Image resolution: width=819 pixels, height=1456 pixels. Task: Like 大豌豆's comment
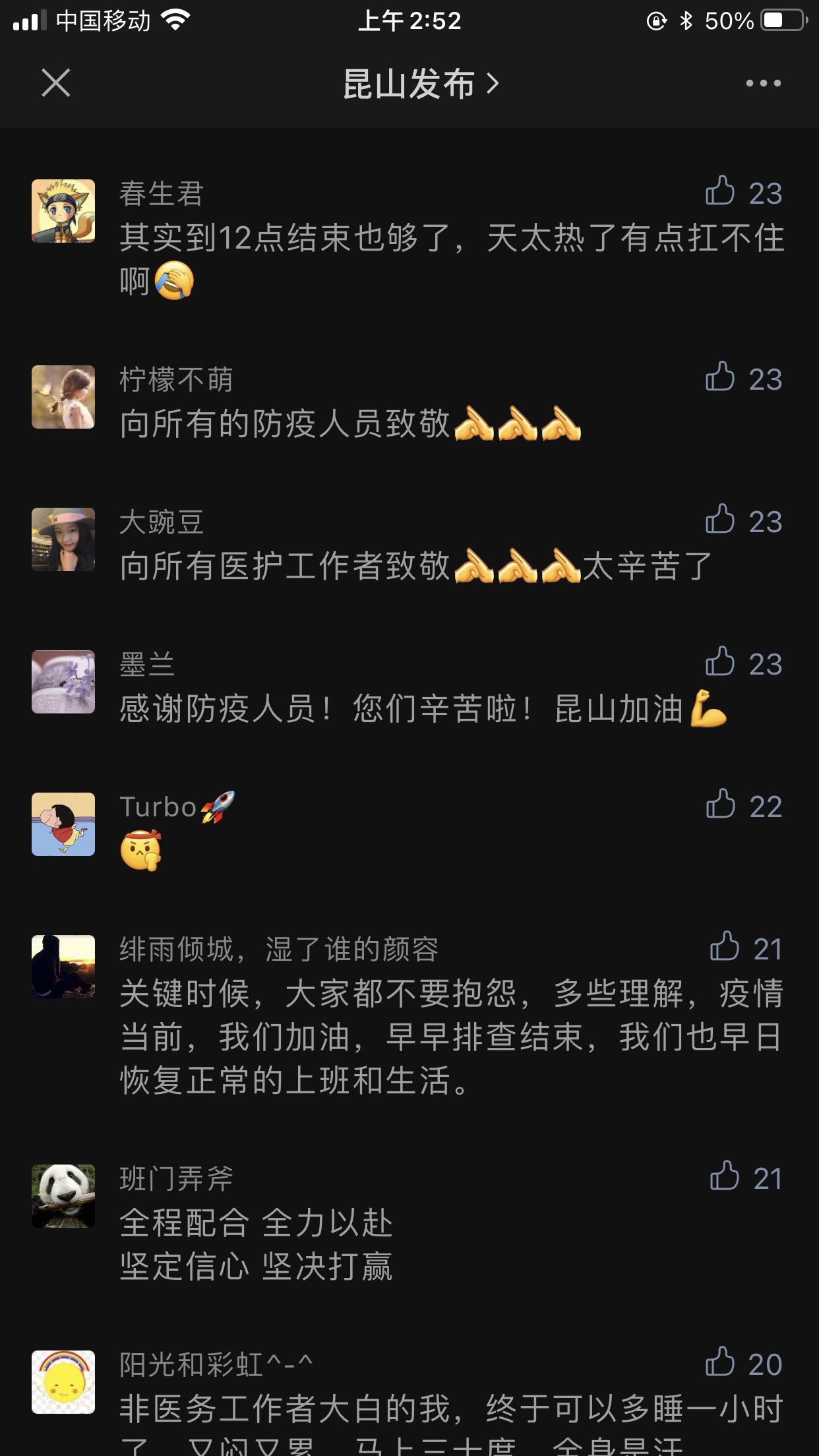coord(720,520)
